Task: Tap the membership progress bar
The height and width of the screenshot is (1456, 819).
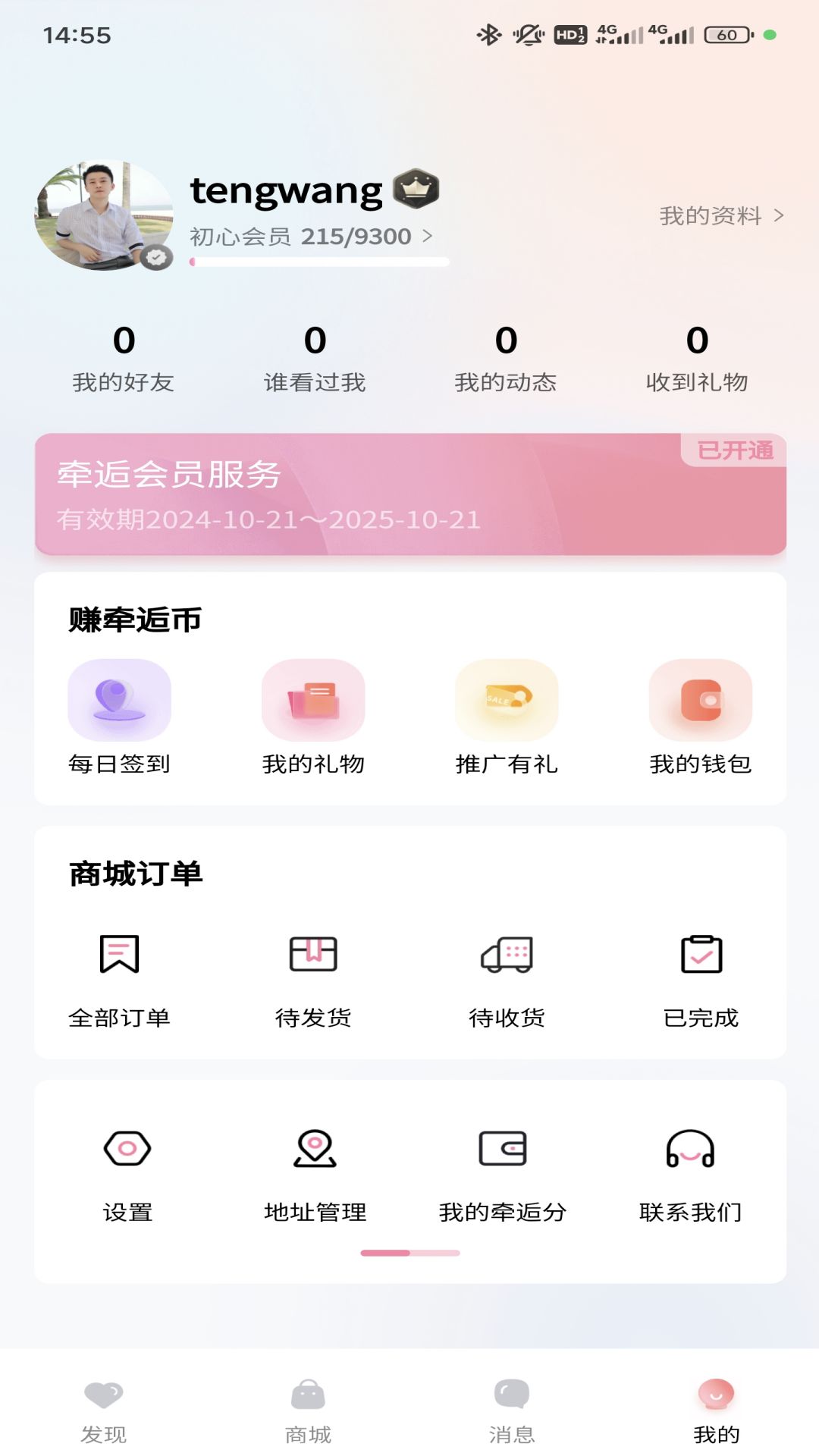Action: coord(318,261)
